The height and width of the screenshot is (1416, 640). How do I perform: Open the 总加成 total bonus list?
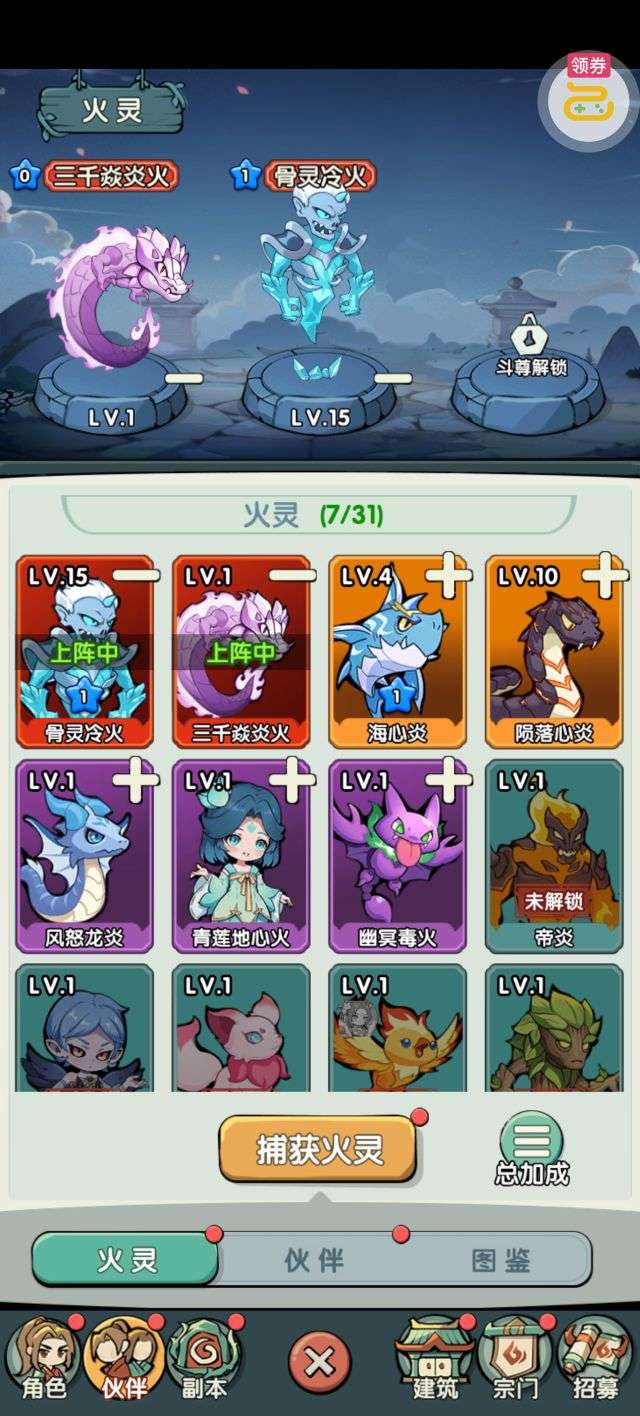pos(531,1148)
